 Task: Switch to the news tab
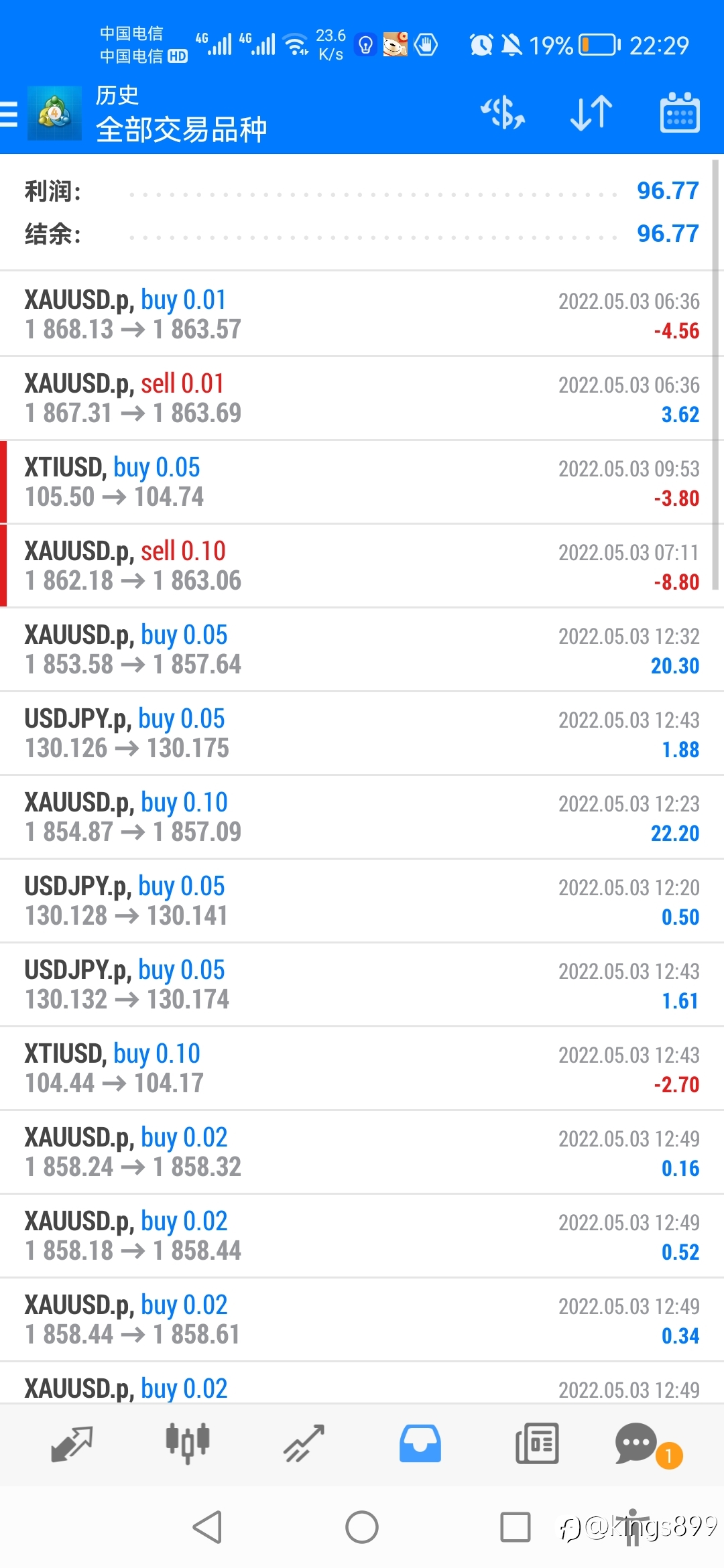(537, 1443)
